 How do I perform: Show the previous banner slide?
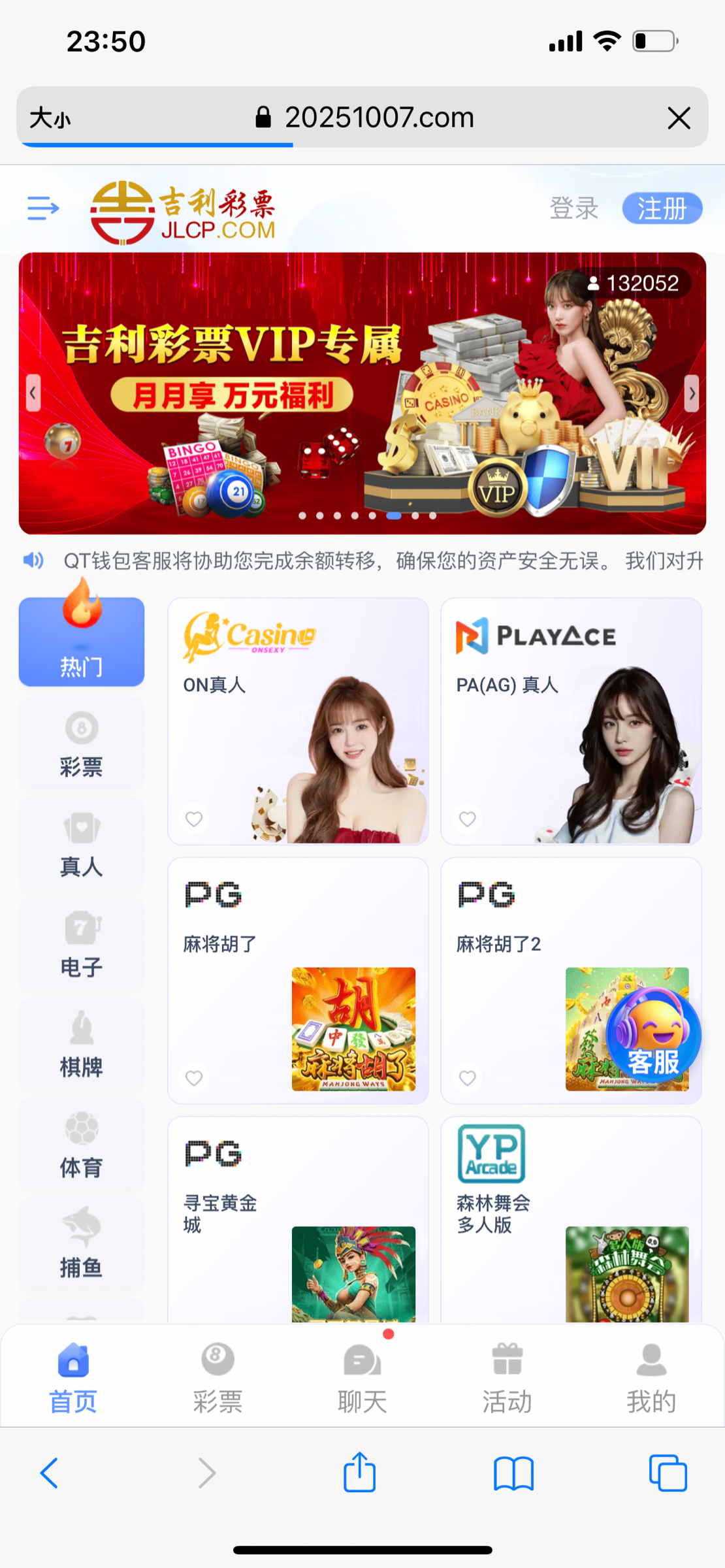[33, 393]
